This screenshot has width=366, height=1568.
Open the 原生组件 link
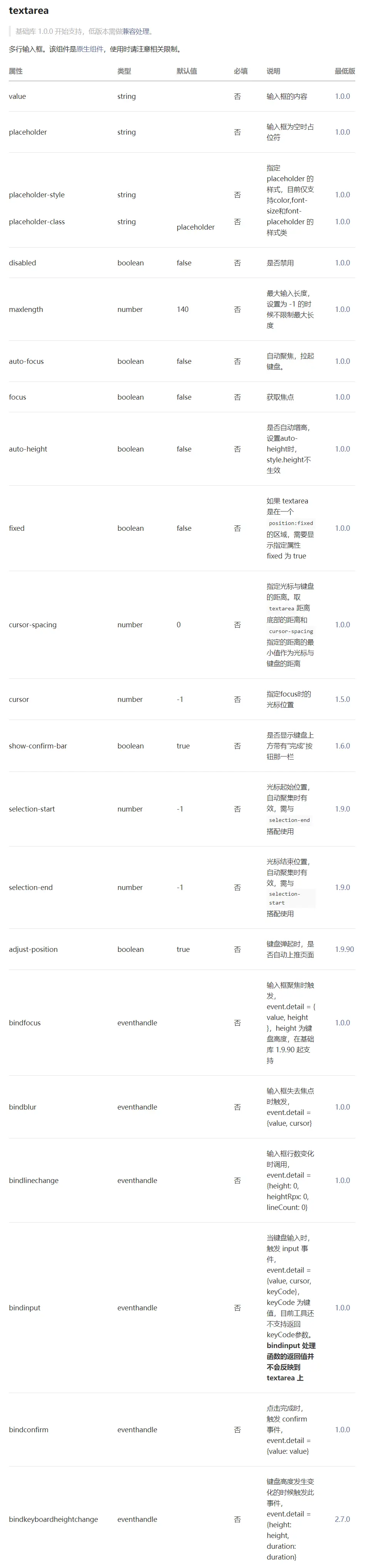(x=90, y=49)
